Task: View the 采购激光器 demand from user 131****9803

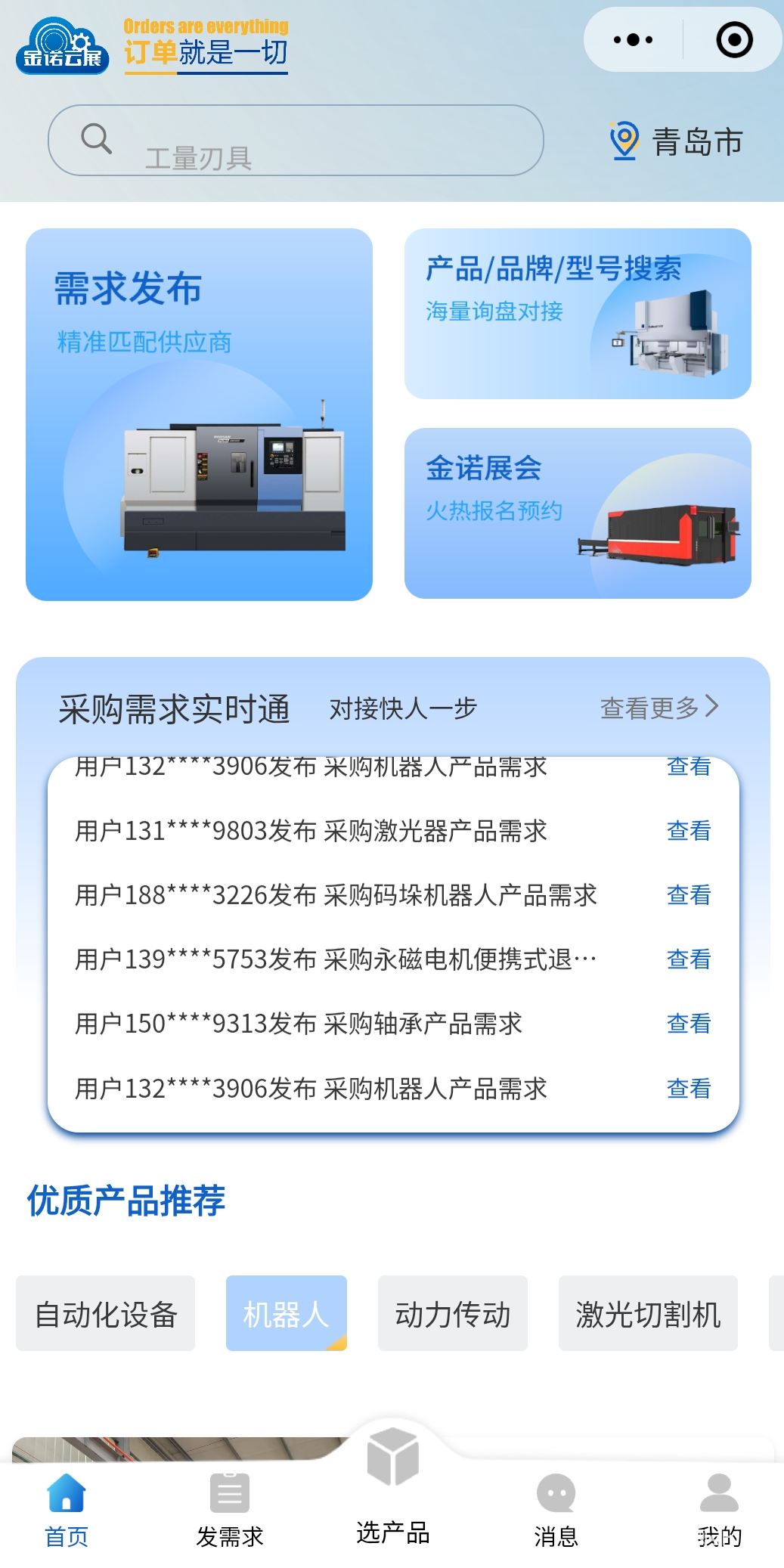Action: coord(688,831)
